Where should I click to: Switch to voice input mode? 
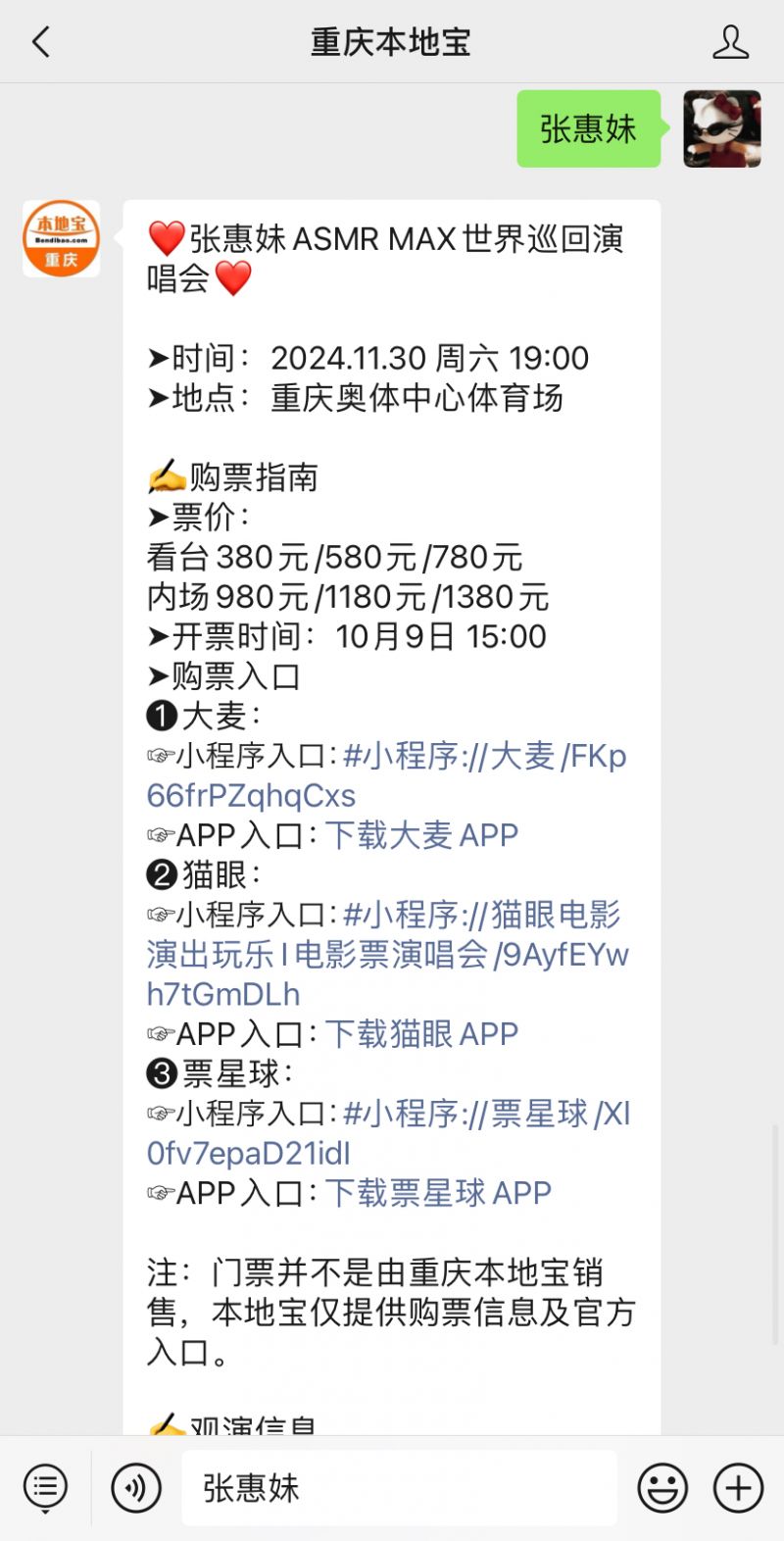(x=136, y=1488)
